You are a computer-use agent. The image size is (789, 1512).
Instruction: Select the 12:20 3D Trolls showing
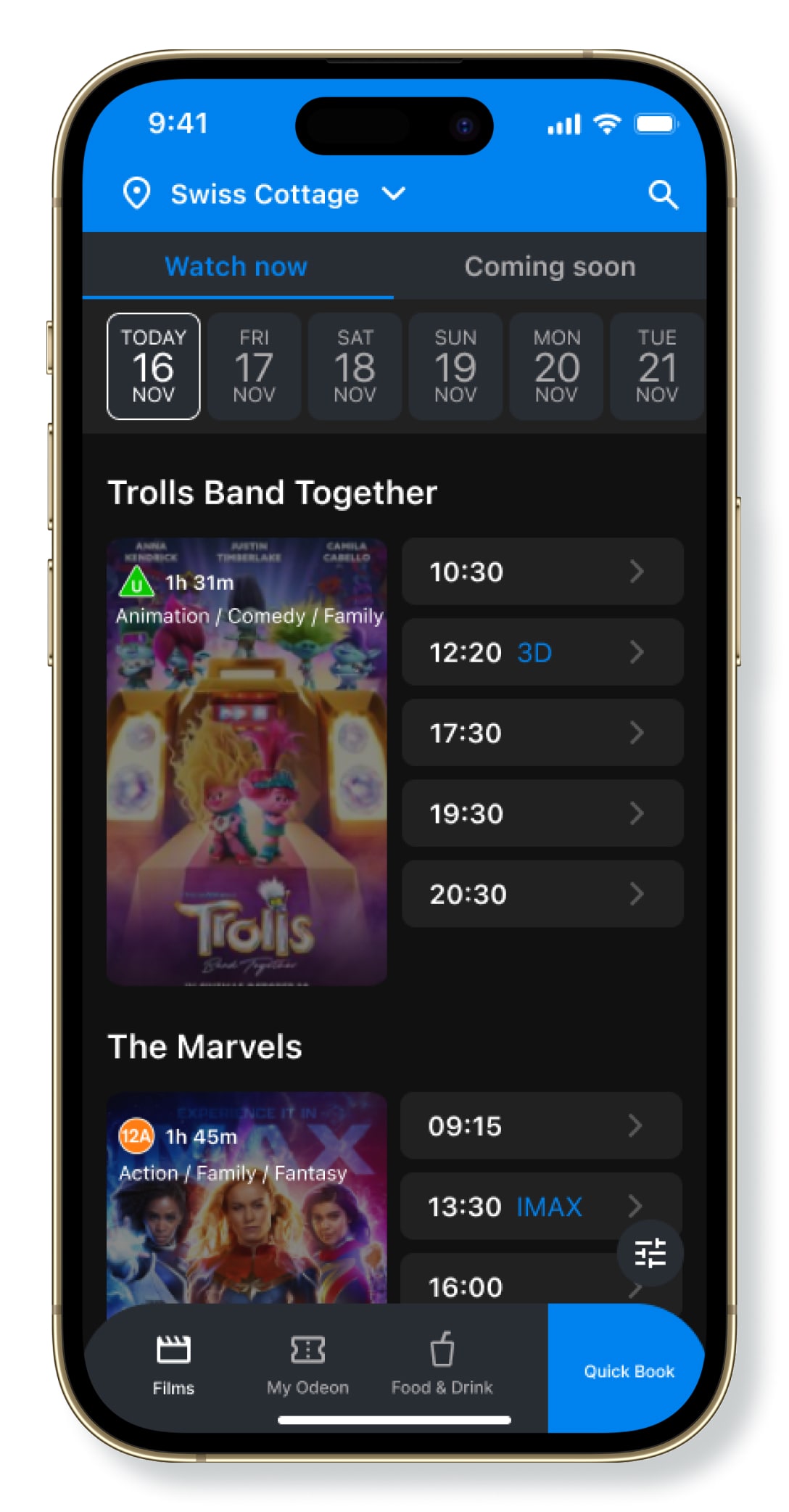(542, 652)
